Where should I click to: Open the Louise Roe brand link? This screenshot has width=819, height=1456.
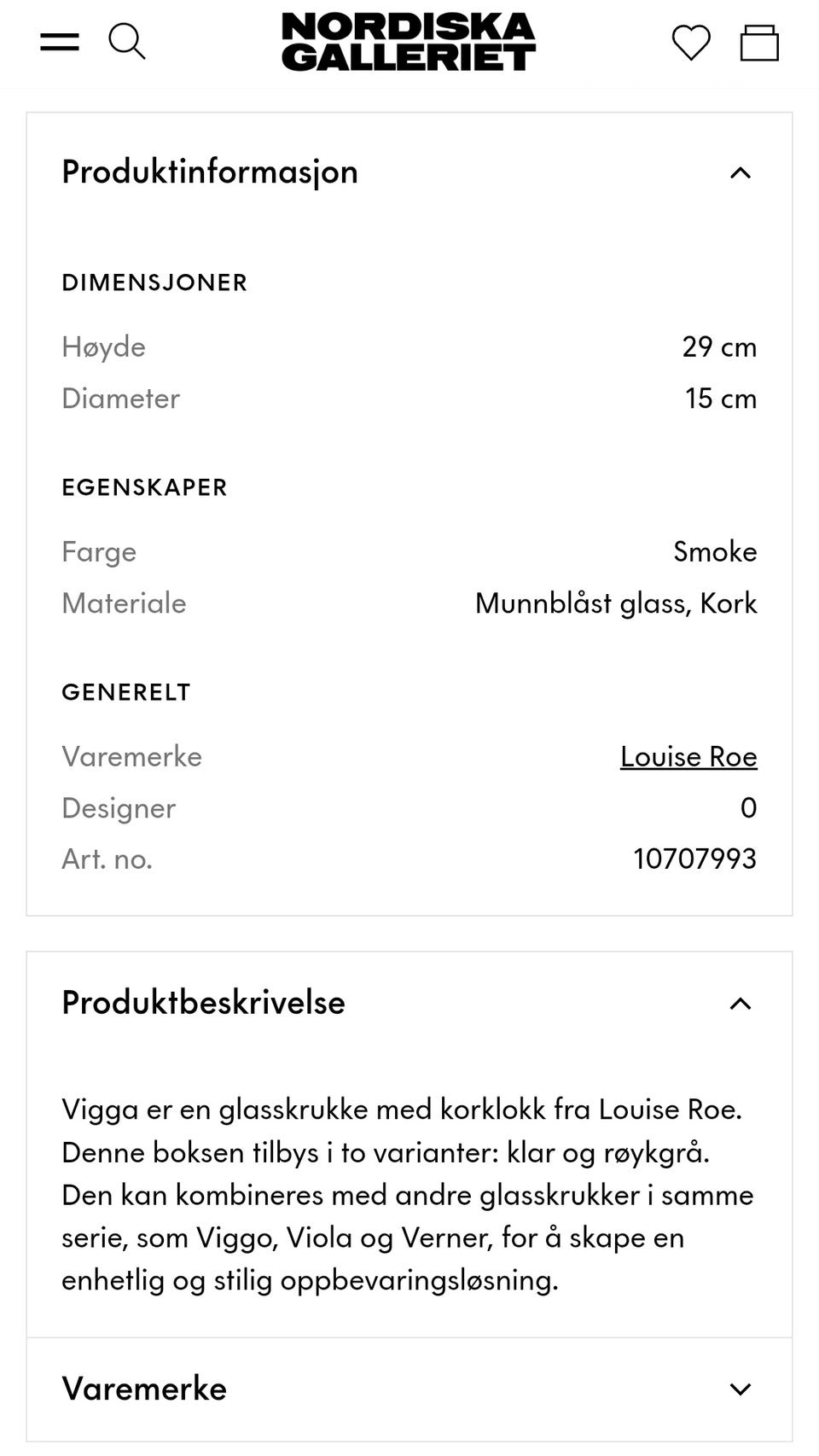click(x=688, y=756)
